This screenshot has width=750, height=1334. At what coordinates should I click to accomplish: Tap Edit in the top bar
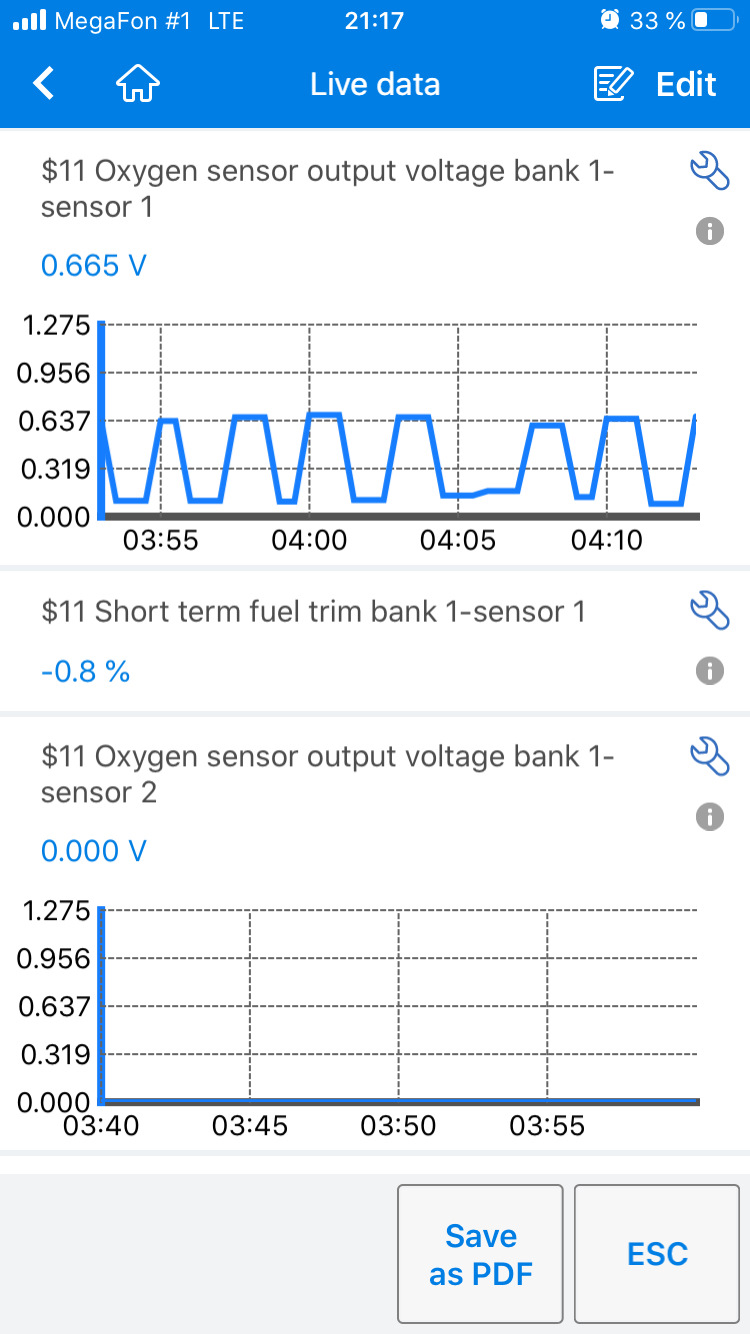[x=656, y=84]
